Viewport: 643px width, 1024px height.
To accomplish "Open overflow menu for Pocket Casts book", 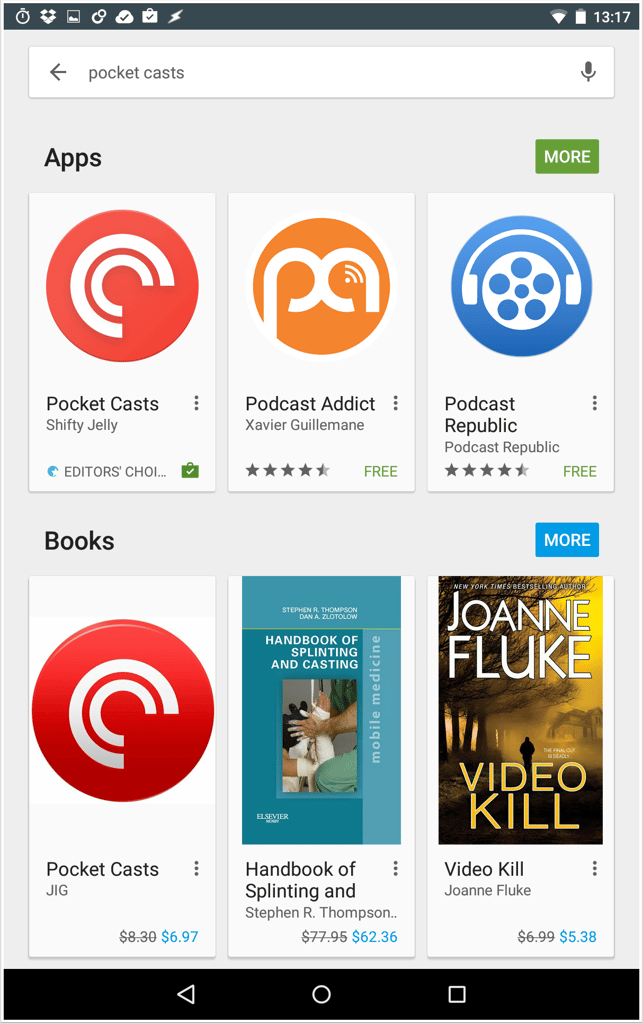I will coord(196,868).
